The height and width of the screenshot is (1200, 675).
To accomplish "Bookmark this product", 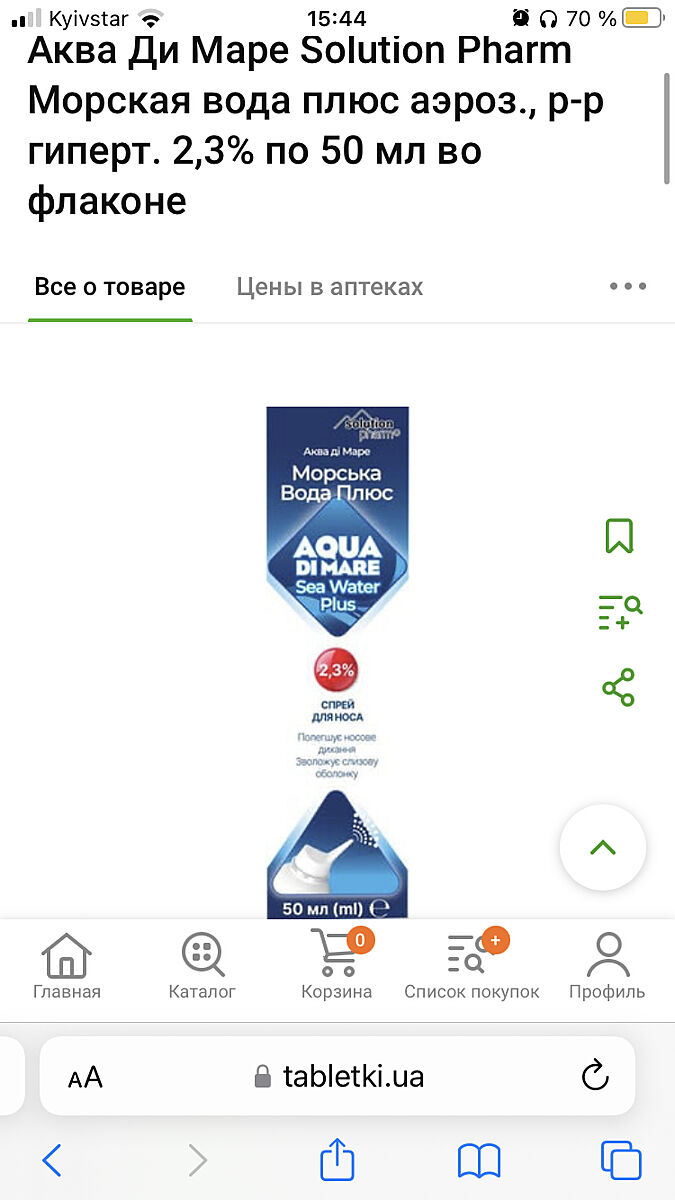I will pyautogui.click(x=619, y=536).
